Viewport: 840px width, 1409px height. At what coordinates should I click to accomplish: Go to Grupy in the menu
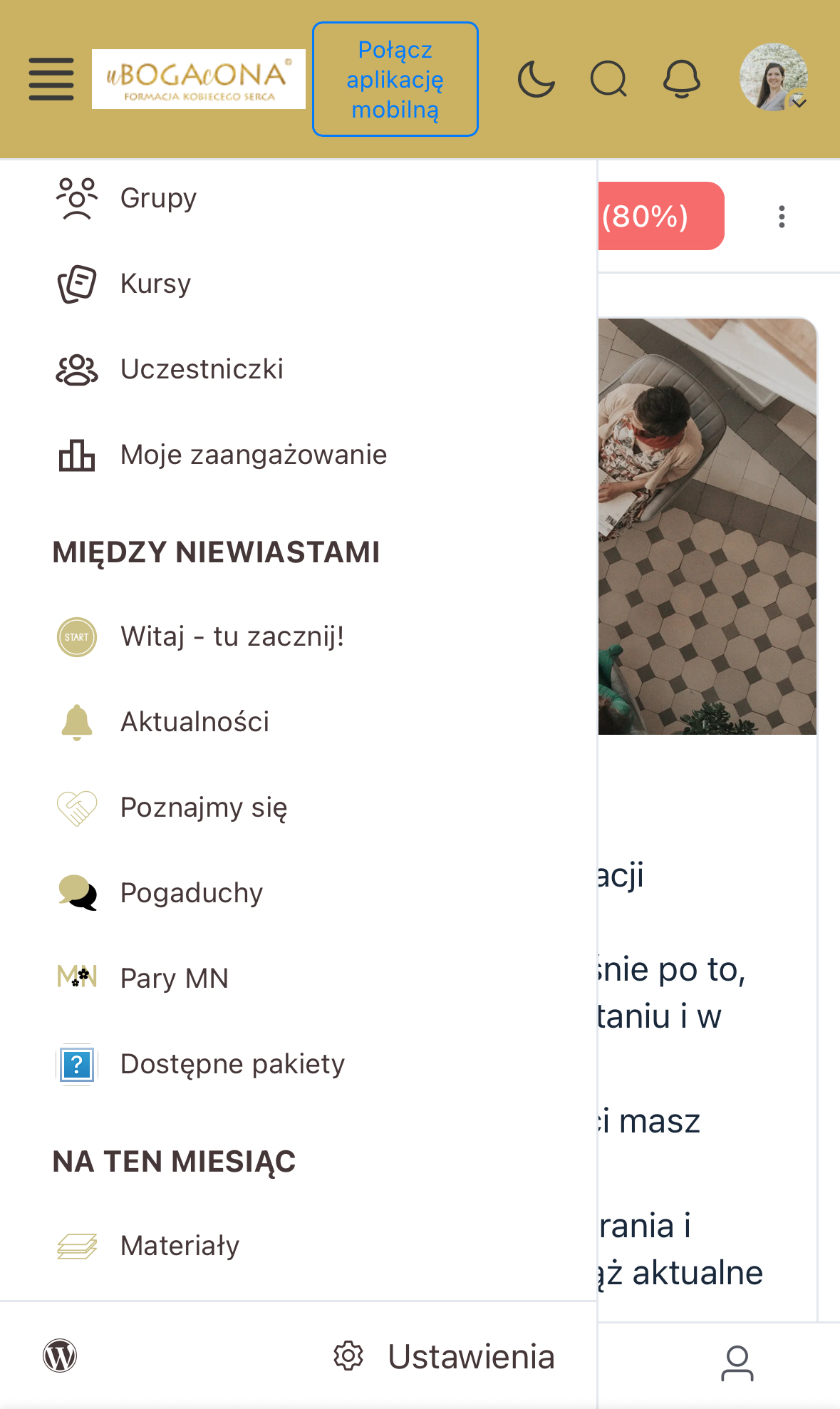(x=158, y=198)
